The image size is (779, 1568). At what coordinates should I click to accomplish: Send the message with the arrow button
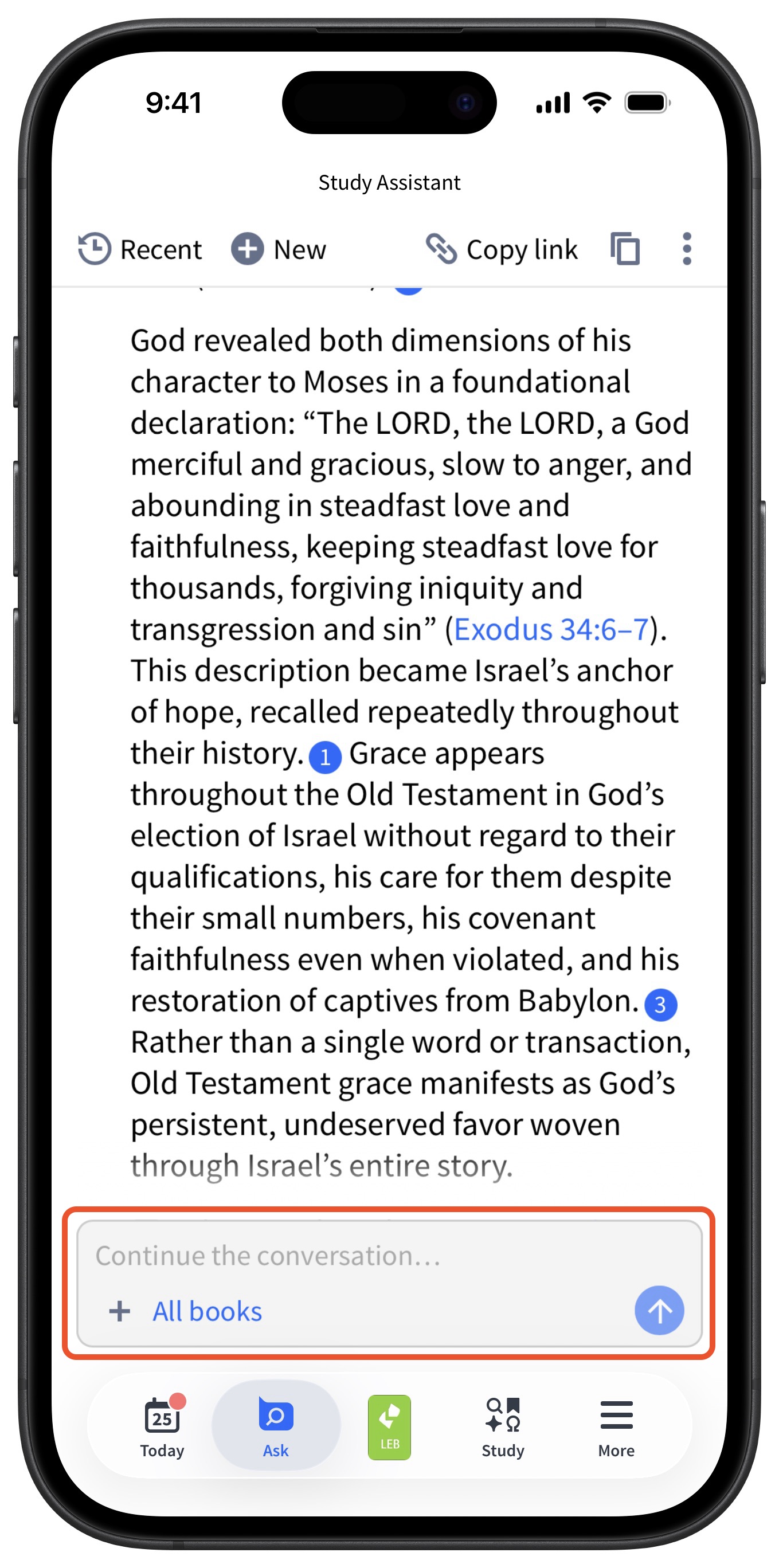(x=659, y=1310)
